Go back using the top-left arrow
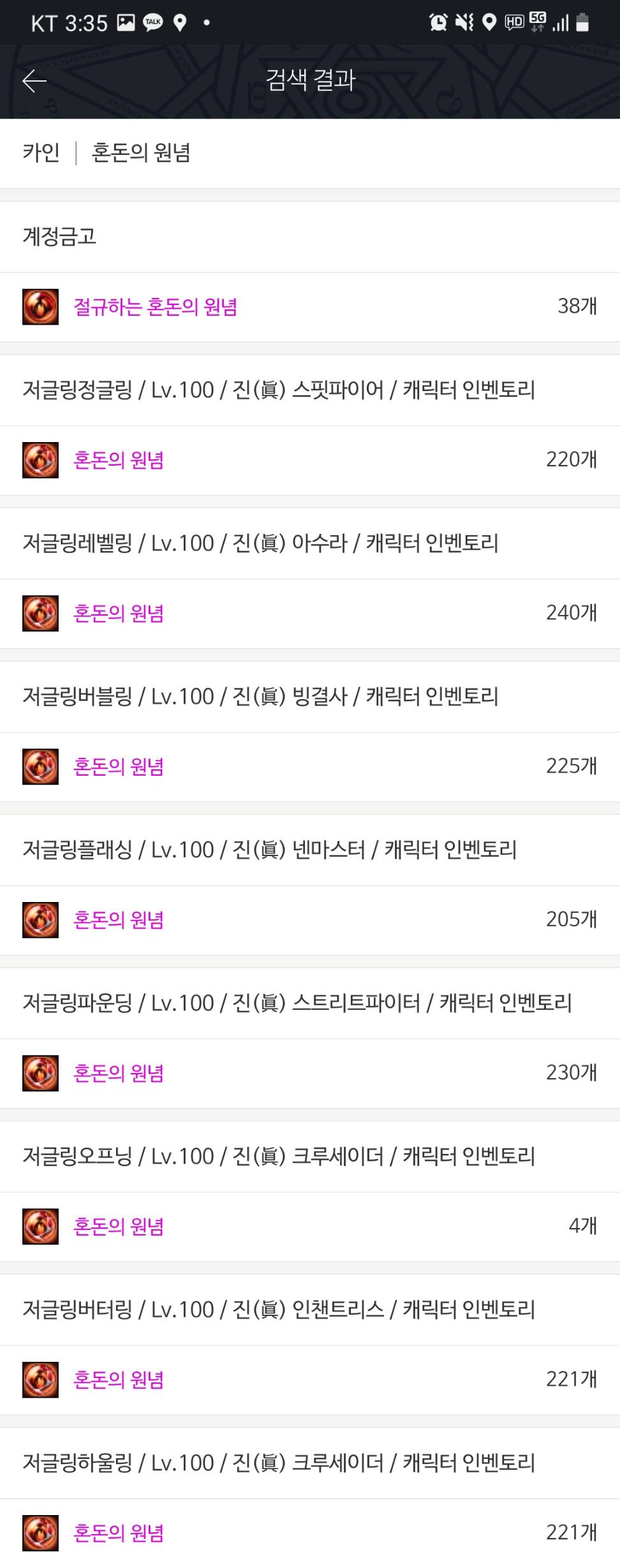 pyautogui.click(x=34, y=81)
